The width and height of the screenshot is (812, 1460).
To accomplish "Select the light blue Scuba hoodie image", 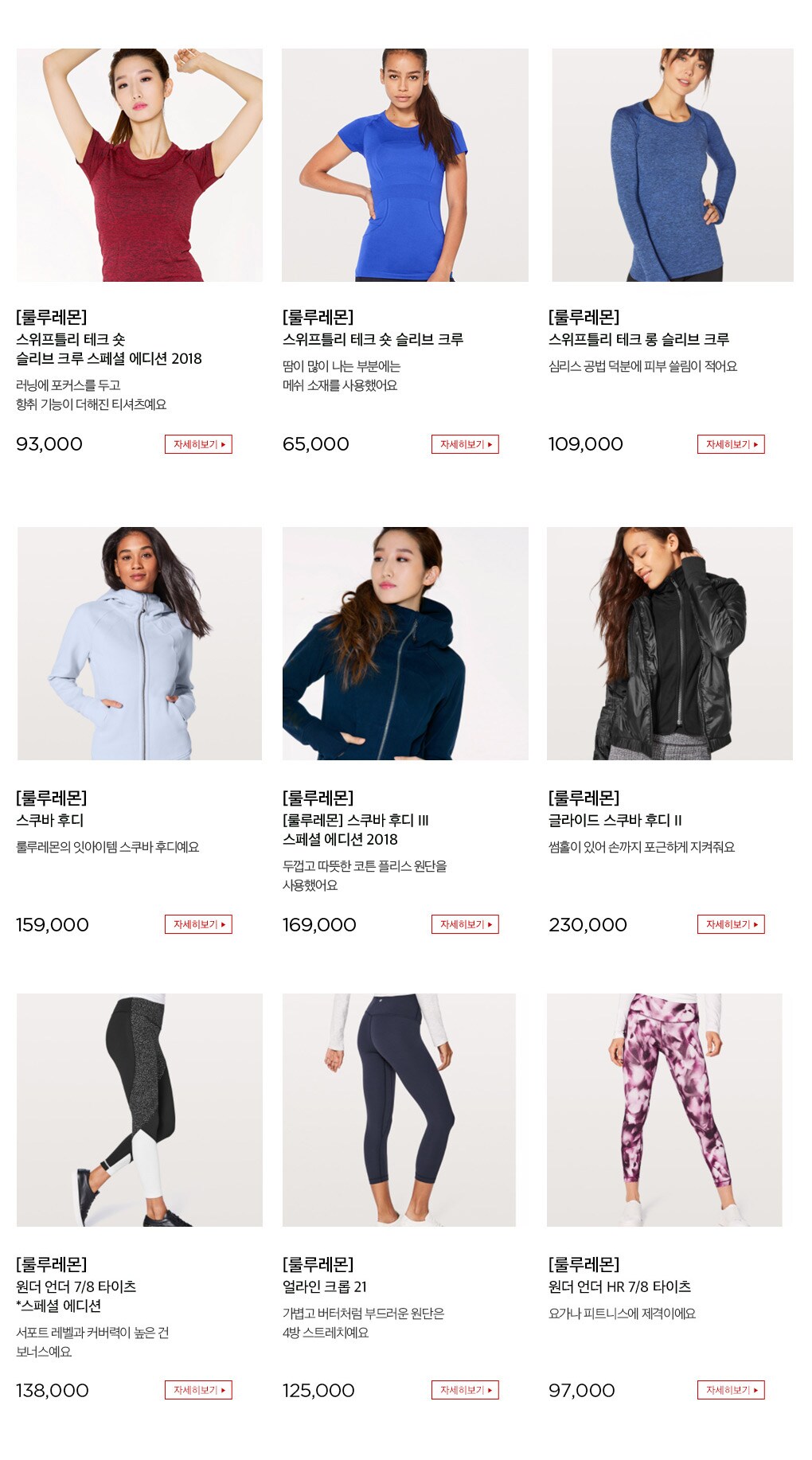I will 139,643.
